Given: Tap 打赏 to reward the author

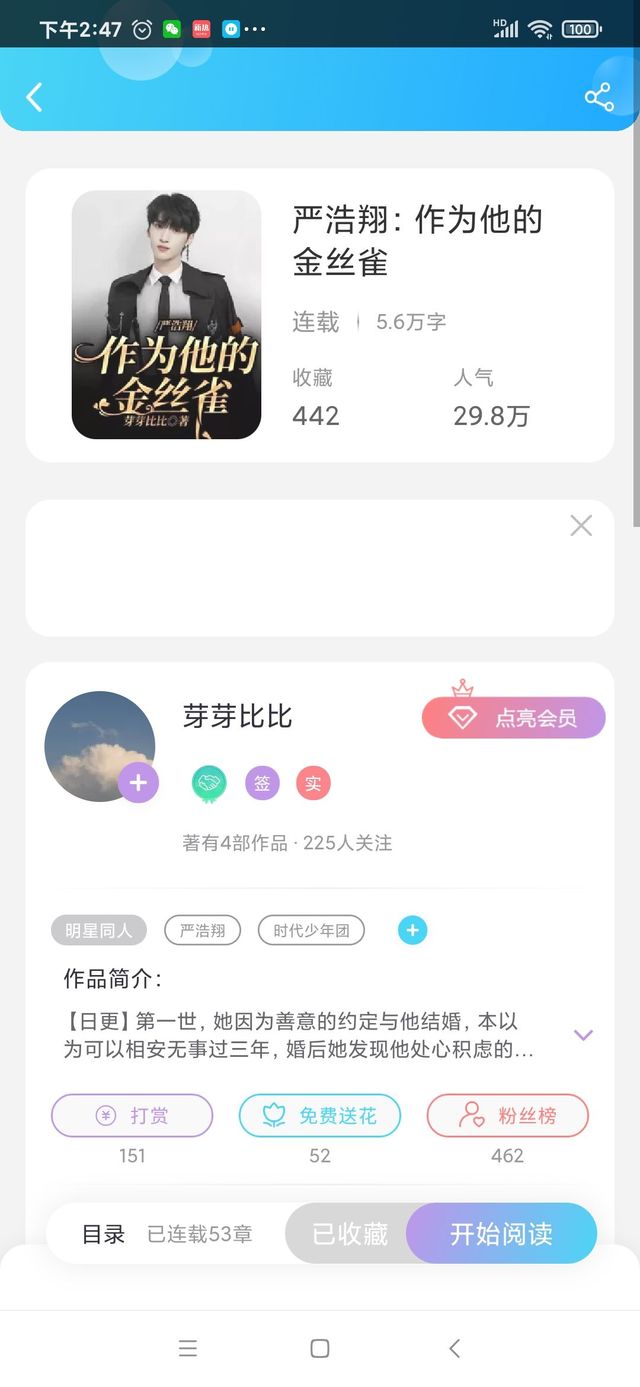Looking at the screenshot, I should tap(132, 1116).
